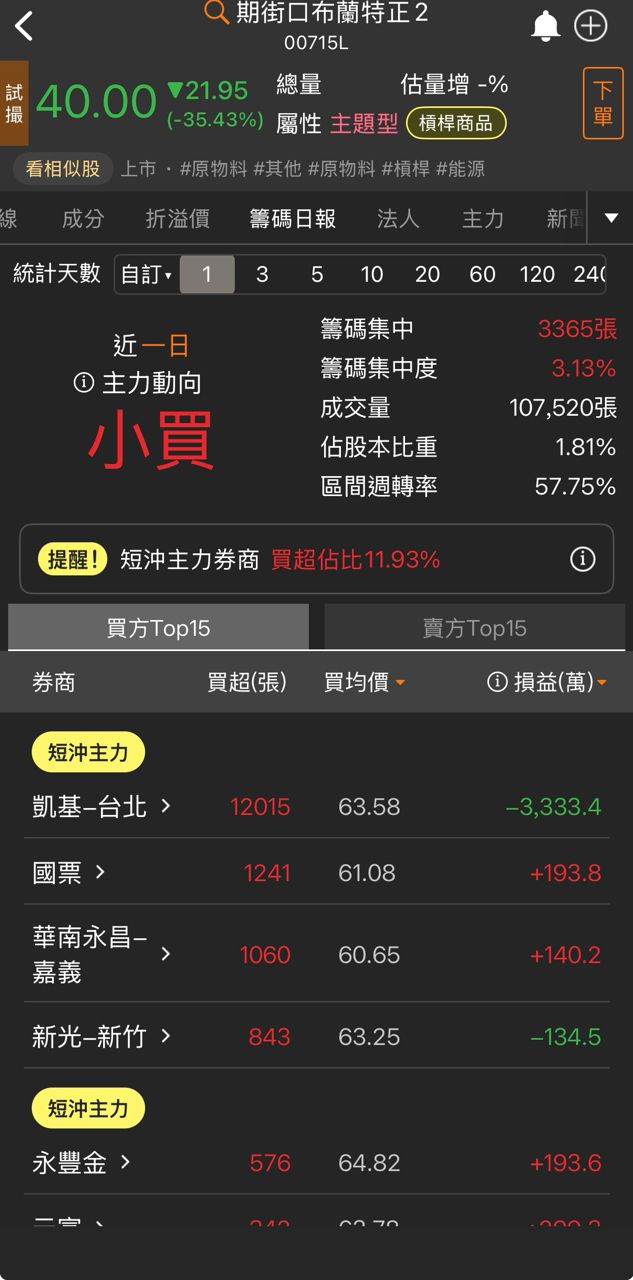Viewport: 633px width, 1280px height.
Task: Tap the 下單 order button
Action: tap(602, 104)
